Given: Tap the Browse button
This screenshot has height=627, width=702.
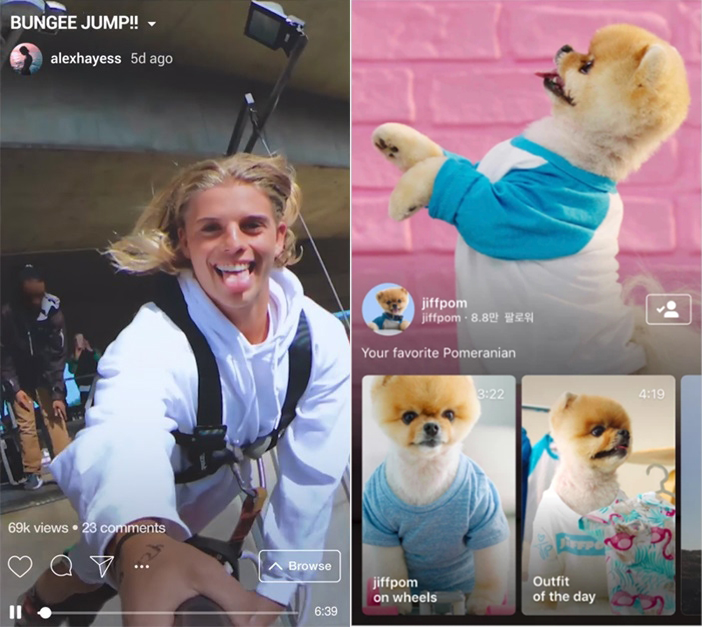Looking at the screenshot, I should [299, 566].
